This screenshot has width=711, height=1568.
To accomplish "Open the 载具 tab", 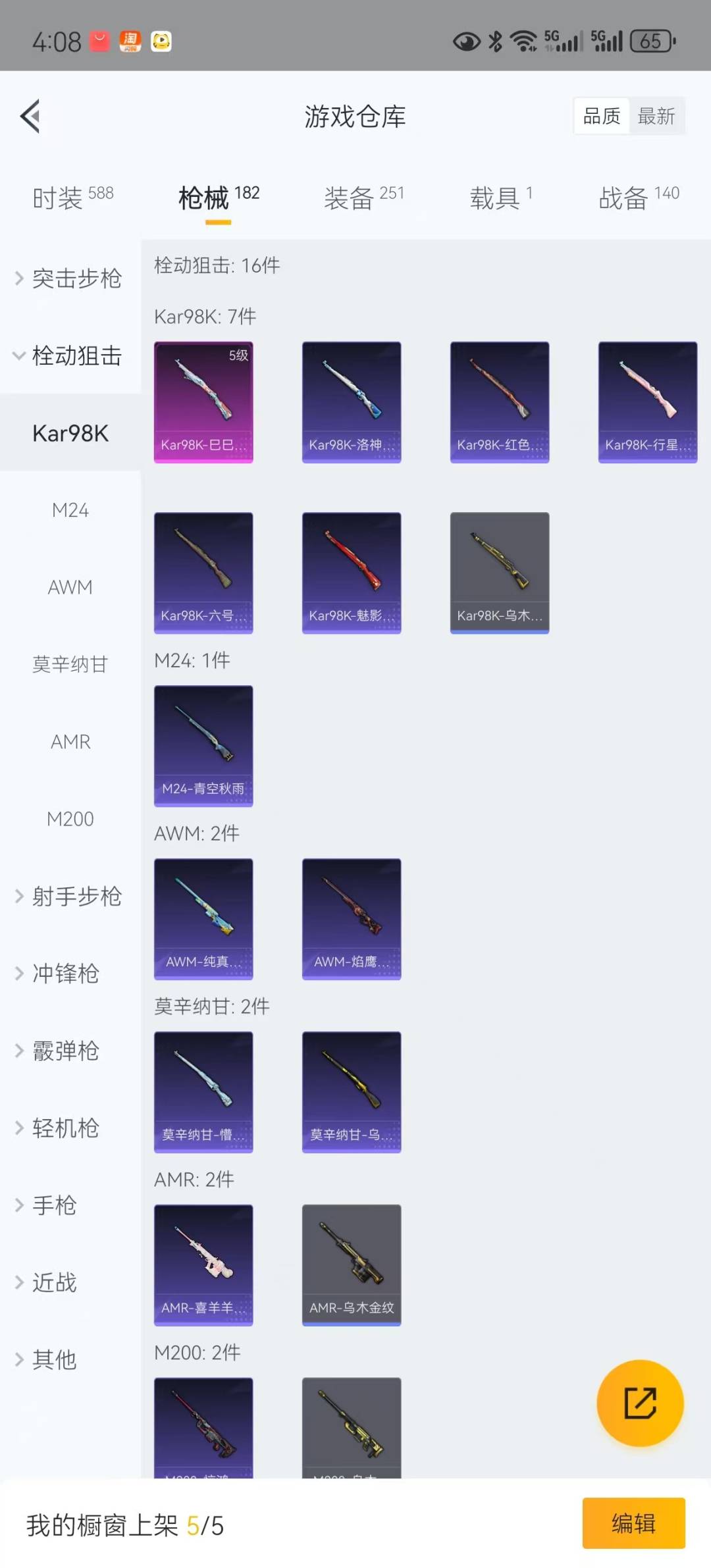I will (501, 197).
